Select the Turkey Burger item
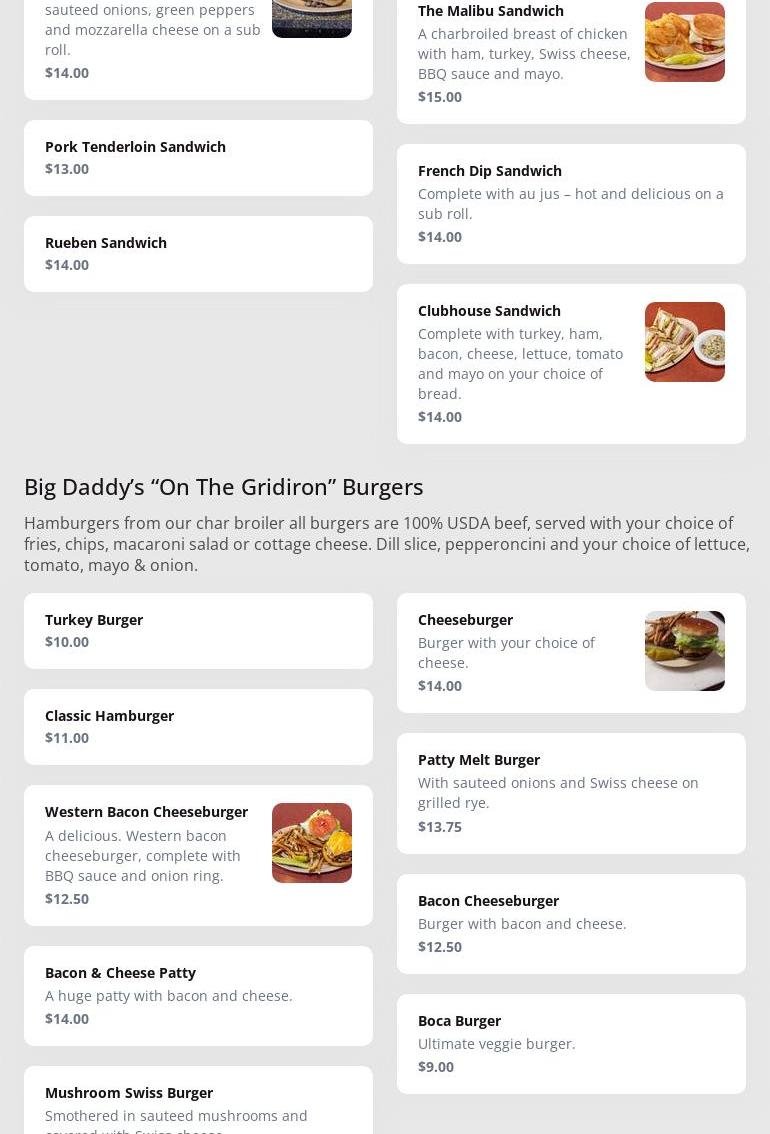This screenshot has height=1134, width=770. tap(198, 630)
